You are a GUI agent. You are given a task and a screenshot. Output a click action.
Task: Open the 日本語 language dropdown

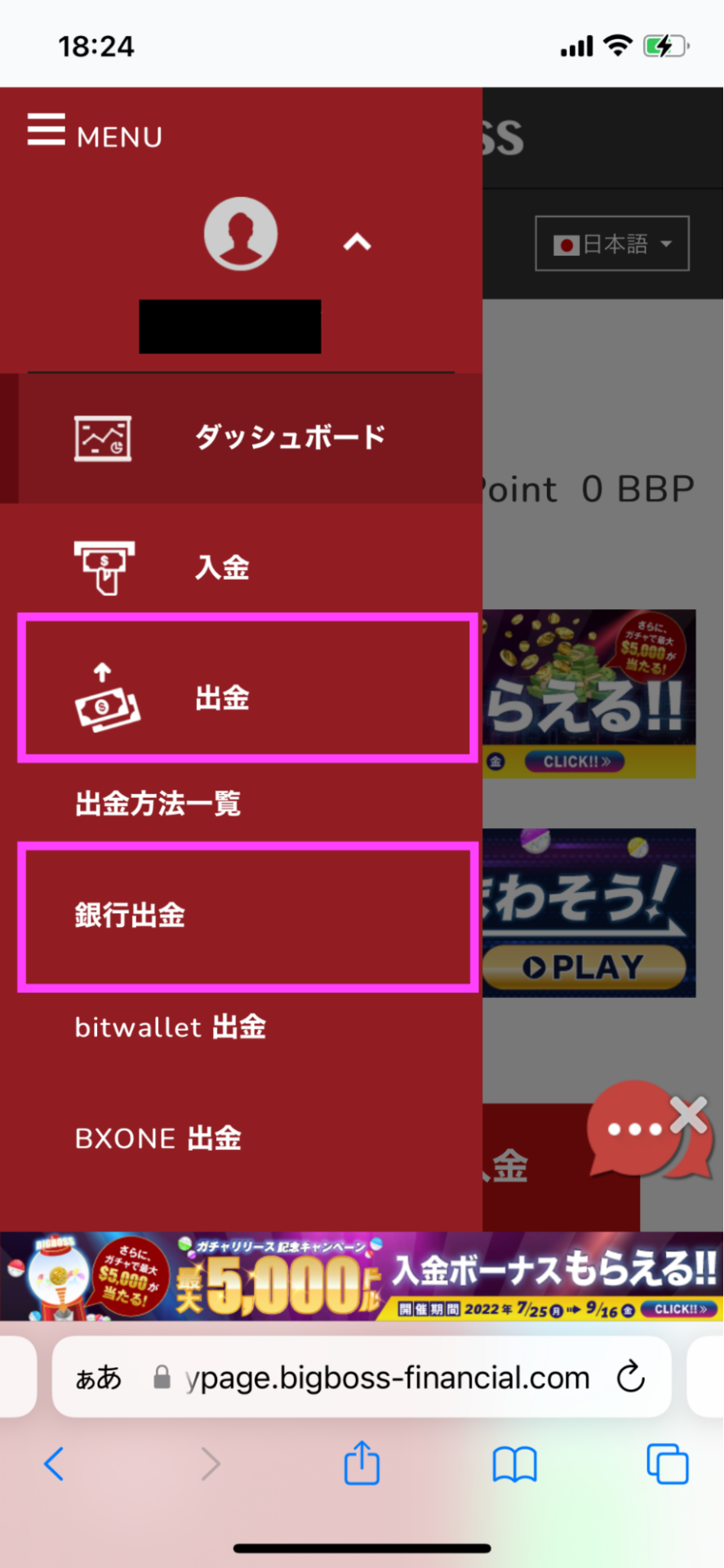coord(612,243)
